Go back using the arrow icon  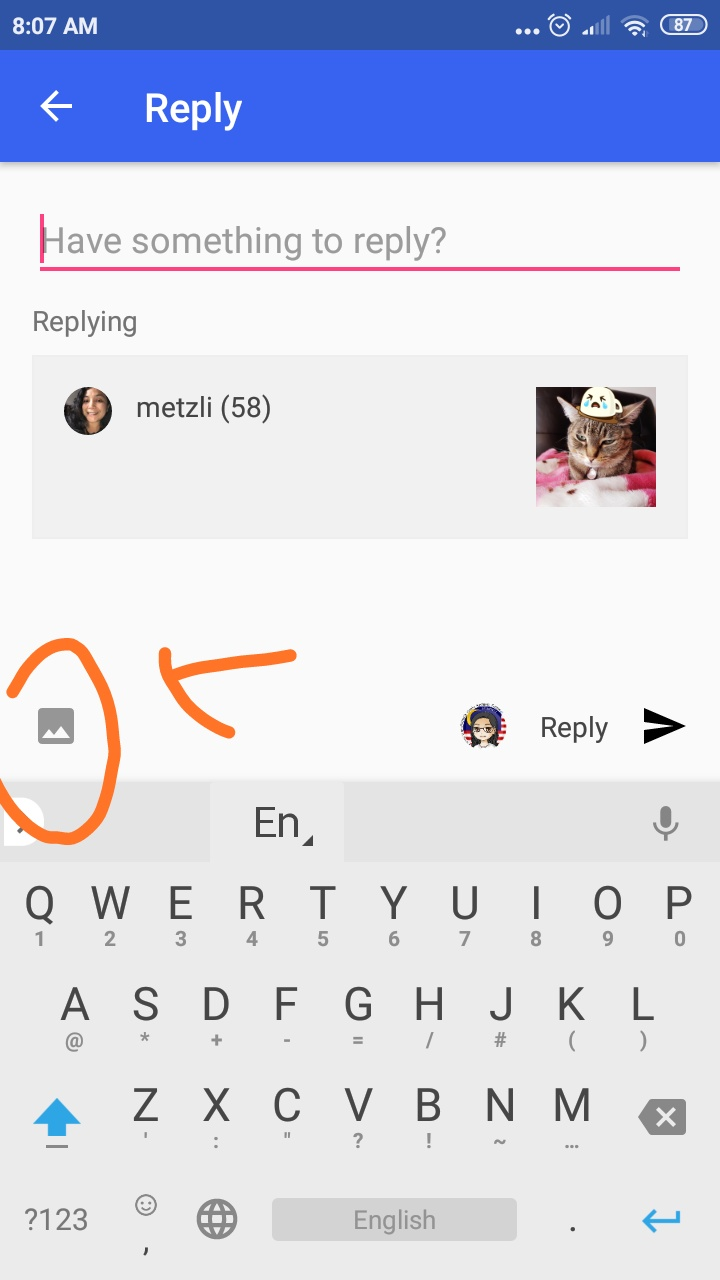click(x=57, y=107)
